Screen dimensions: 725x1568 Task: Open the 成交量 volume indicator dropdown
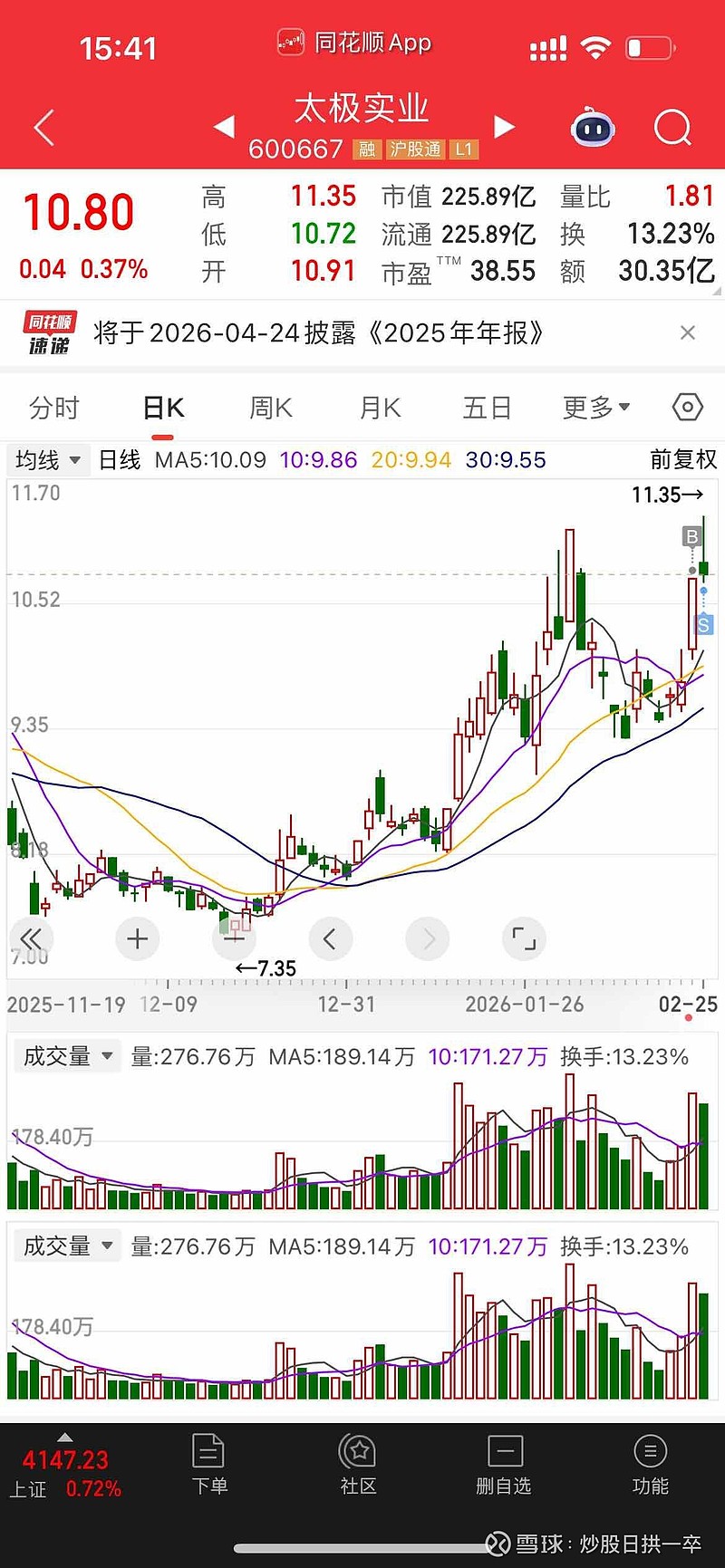(67, 1055)
